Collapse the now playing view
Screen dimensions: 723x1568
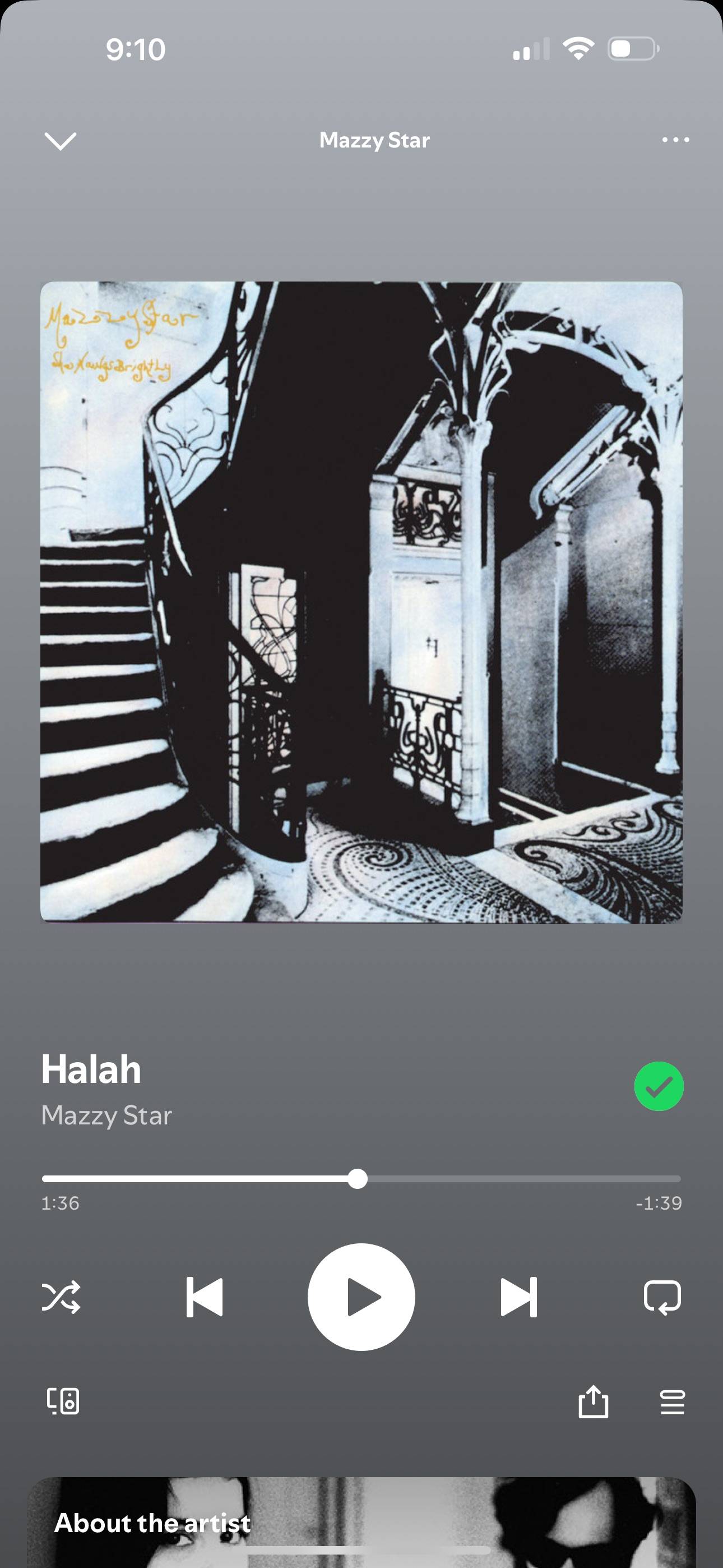click(61, 141)
